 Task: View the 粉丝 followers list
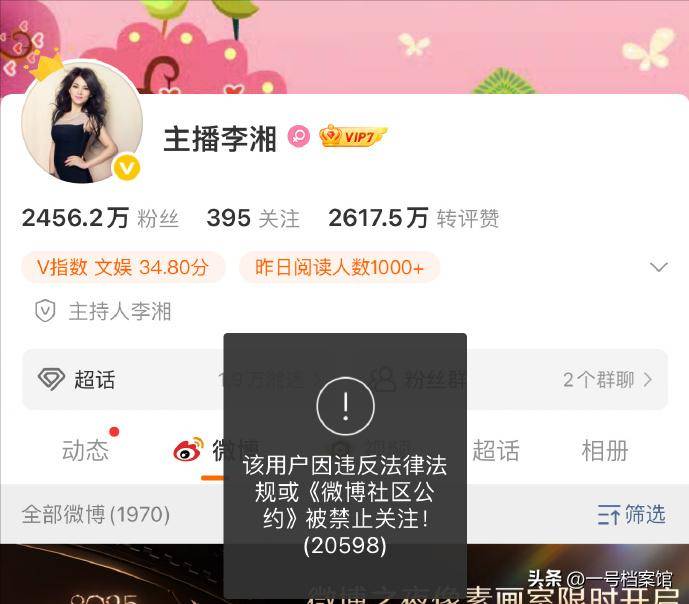(x=89, y=218)
